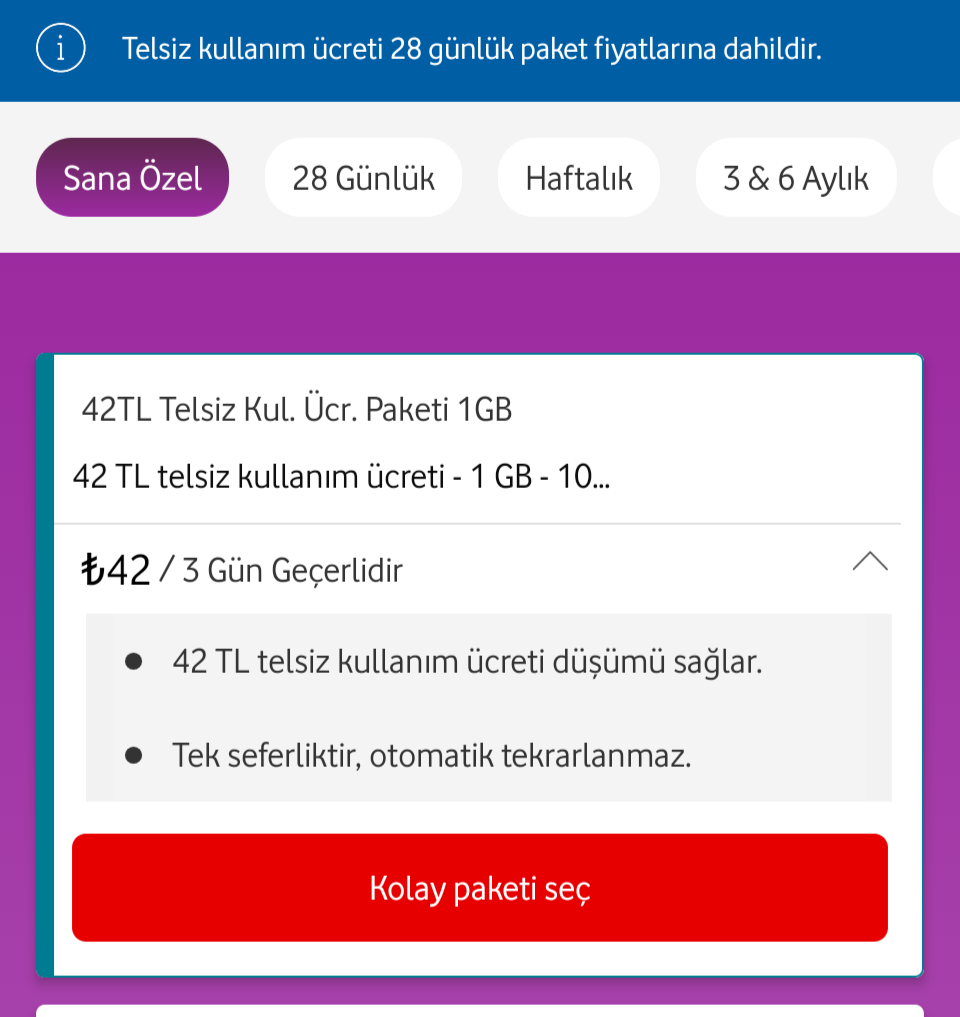Screen dimensions: 960x1017
Task: Tap the red Kolay paketi seç button
Action: coord(479,888)
